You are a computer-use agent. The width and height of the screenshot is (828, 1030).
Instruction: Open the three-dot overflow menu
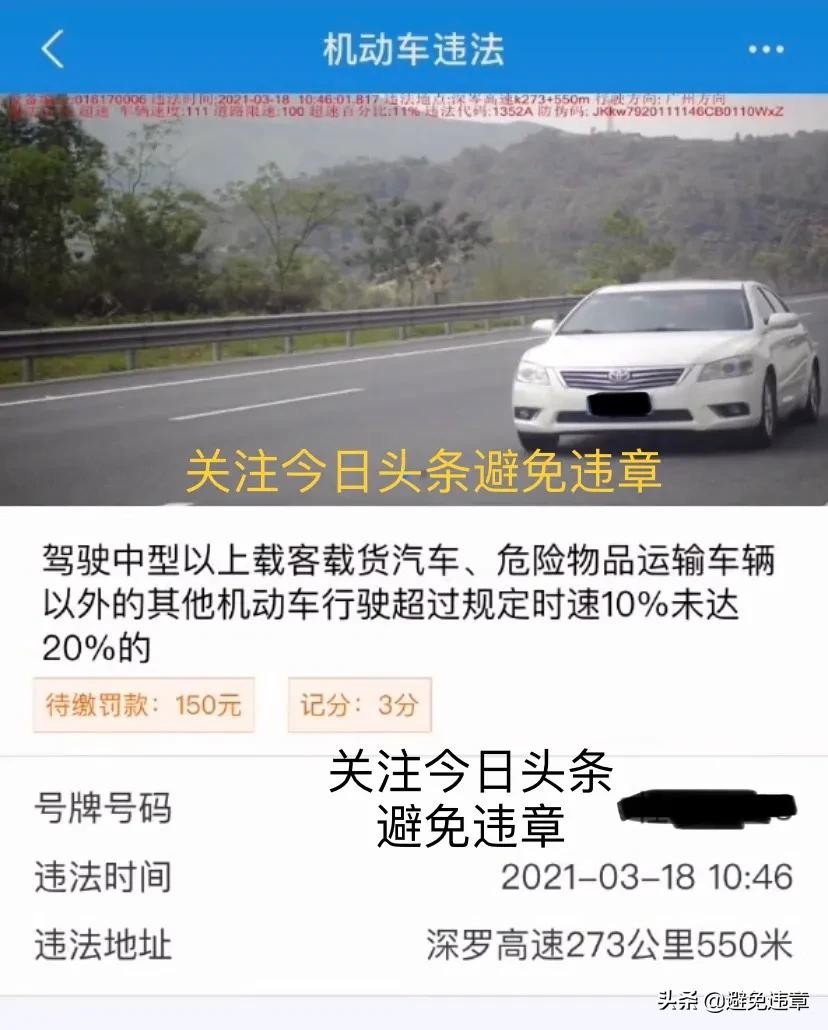(766, 49)
